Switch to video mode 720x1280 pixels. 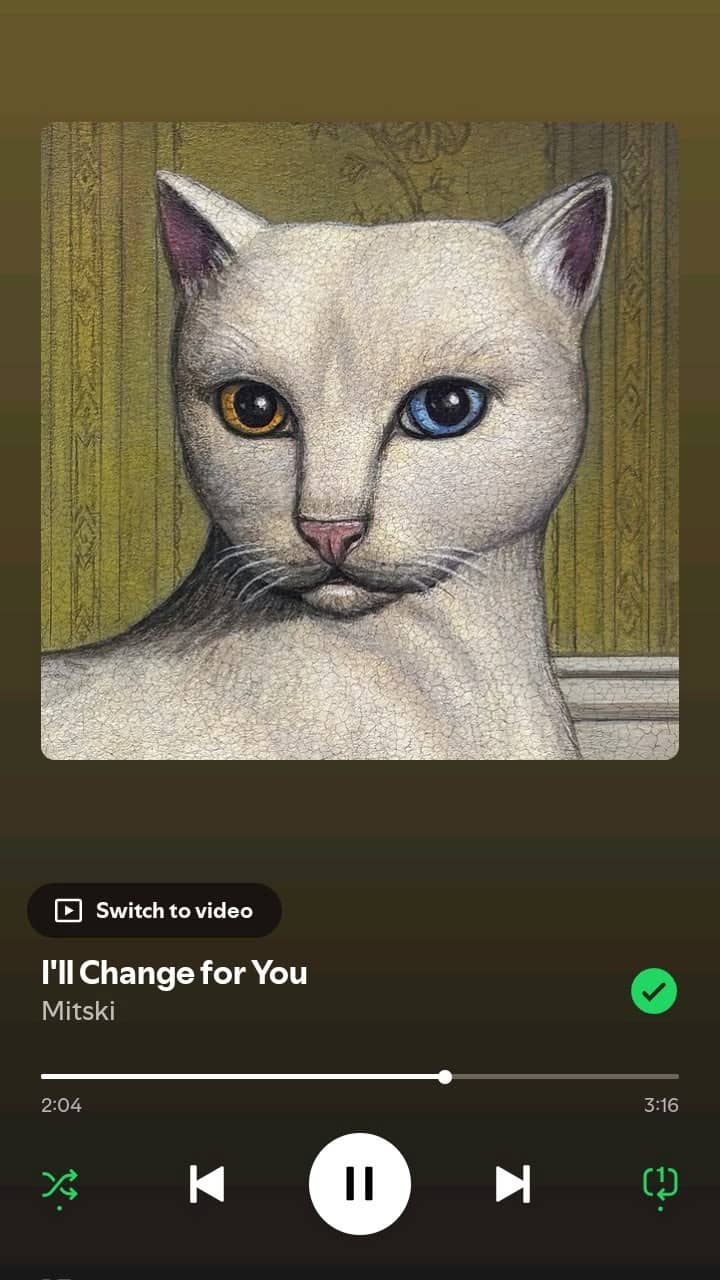(x=154, y=910)
